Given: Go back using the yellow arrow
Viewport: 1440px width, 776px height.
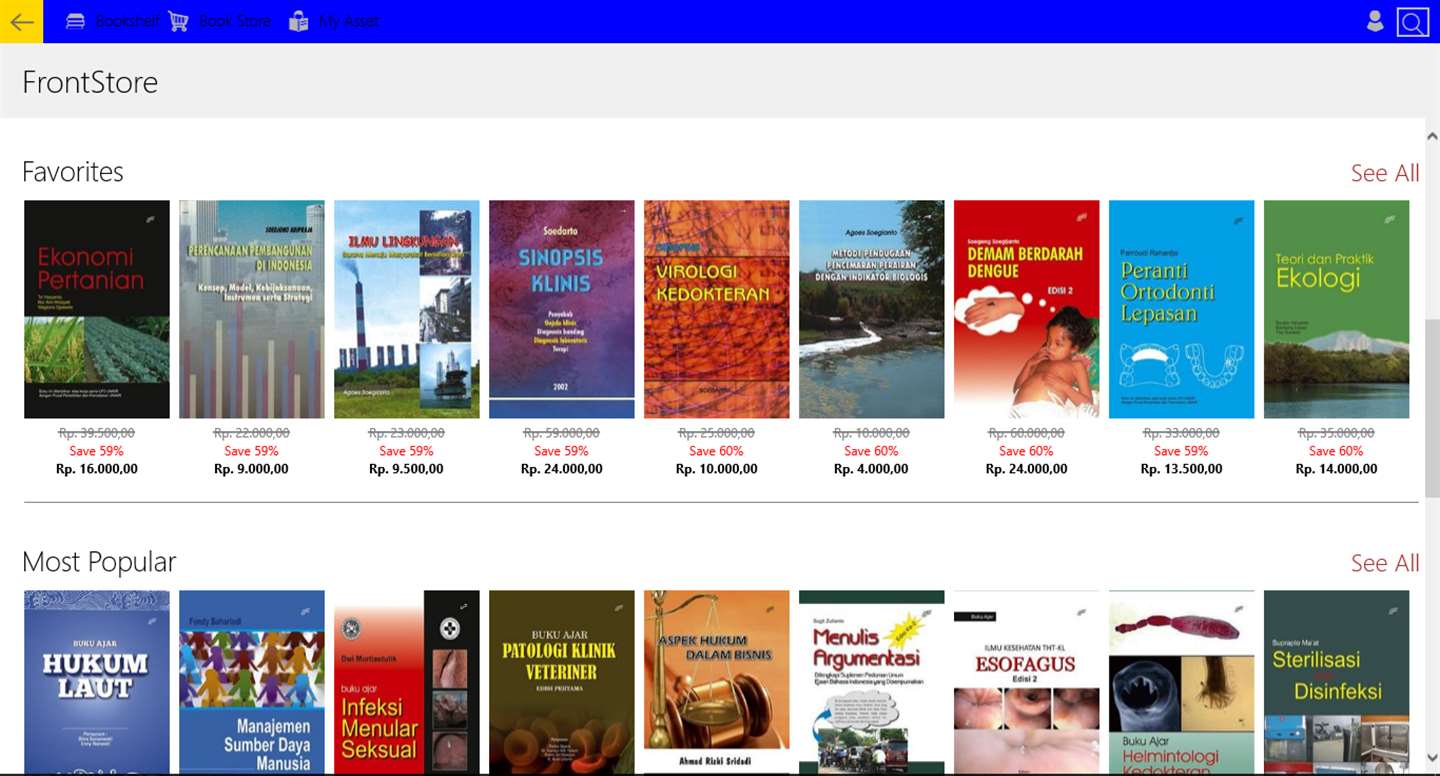Looking at the screenshot, I should (x=21, y=21).
